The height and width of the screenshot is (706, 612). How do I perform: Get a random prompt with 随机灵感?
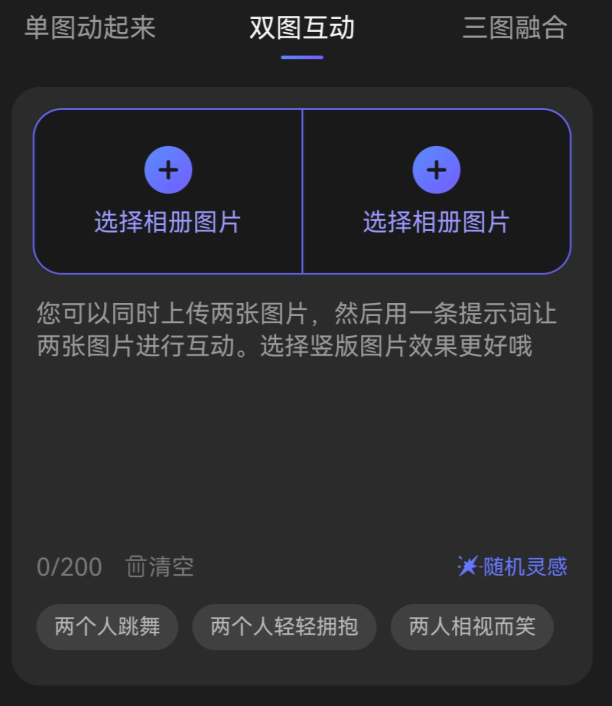pos(512,567)
